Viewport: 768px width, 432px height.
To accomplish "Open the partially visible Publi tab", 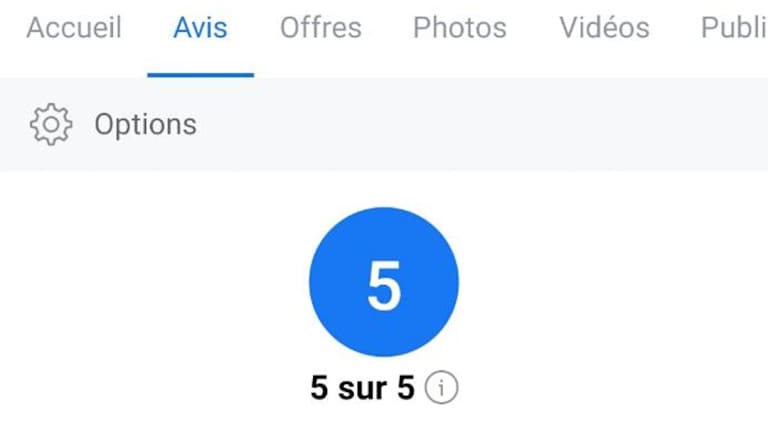I will tap(733, 28).
